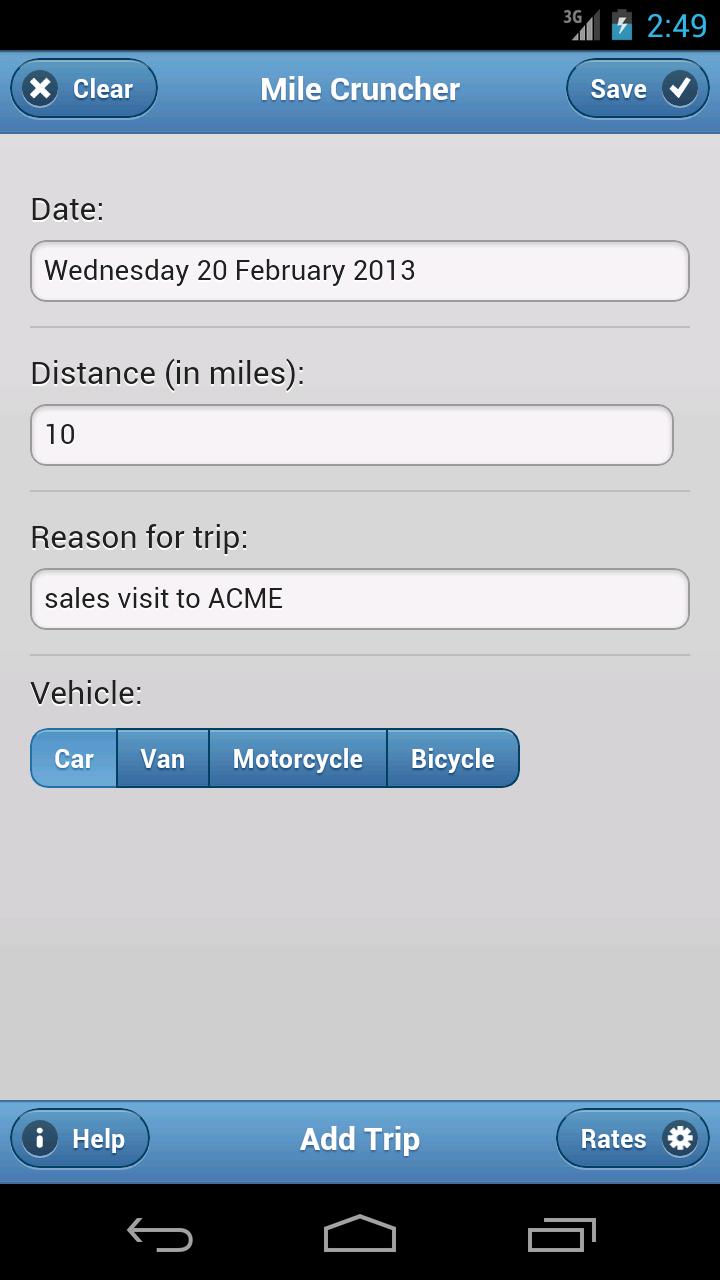Clear the trip form

click(84, 89)
